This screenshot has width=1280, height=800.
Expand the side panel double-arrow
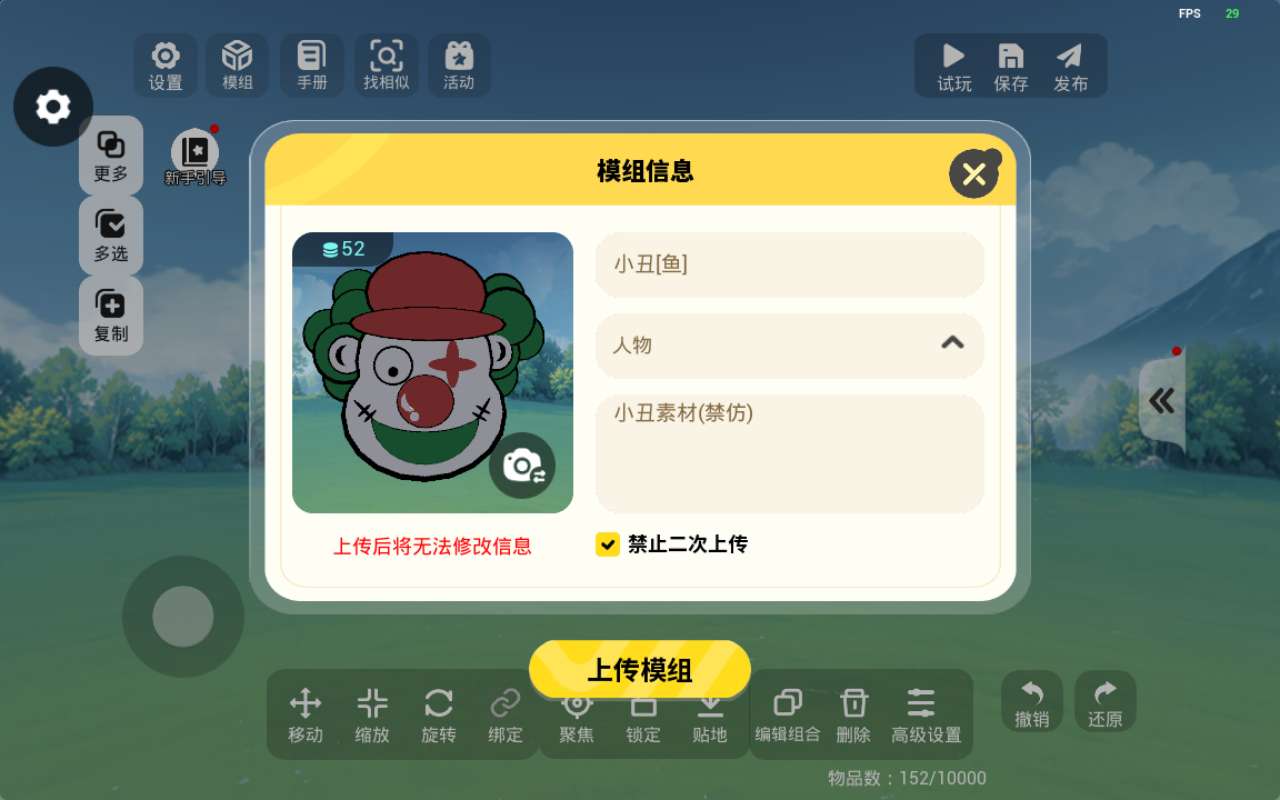click(1161, 401)
